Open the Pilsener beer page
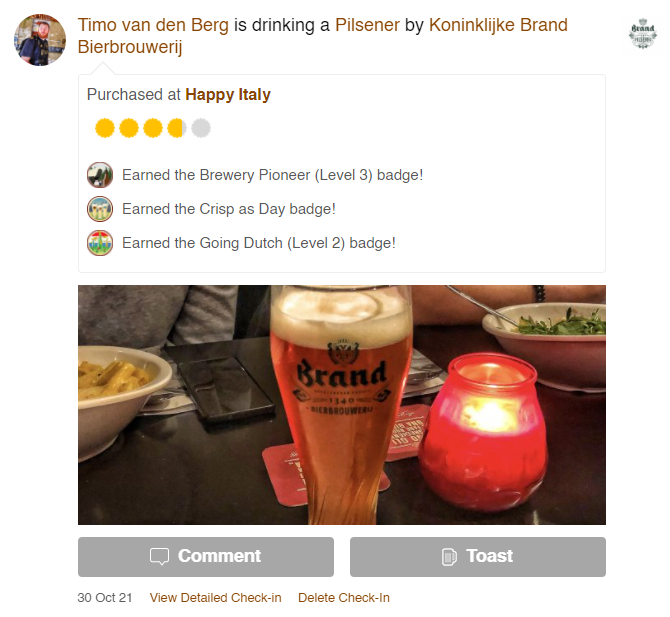The image size is (670, 617). (367, 25)
